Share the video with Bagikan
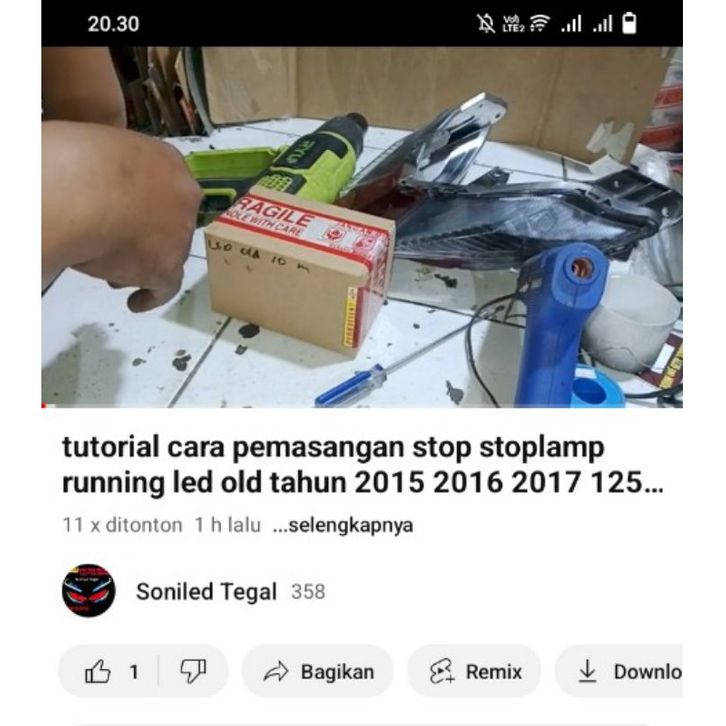Image resolution: width=726 pixels, height=726 pixels. pos(318,672)
